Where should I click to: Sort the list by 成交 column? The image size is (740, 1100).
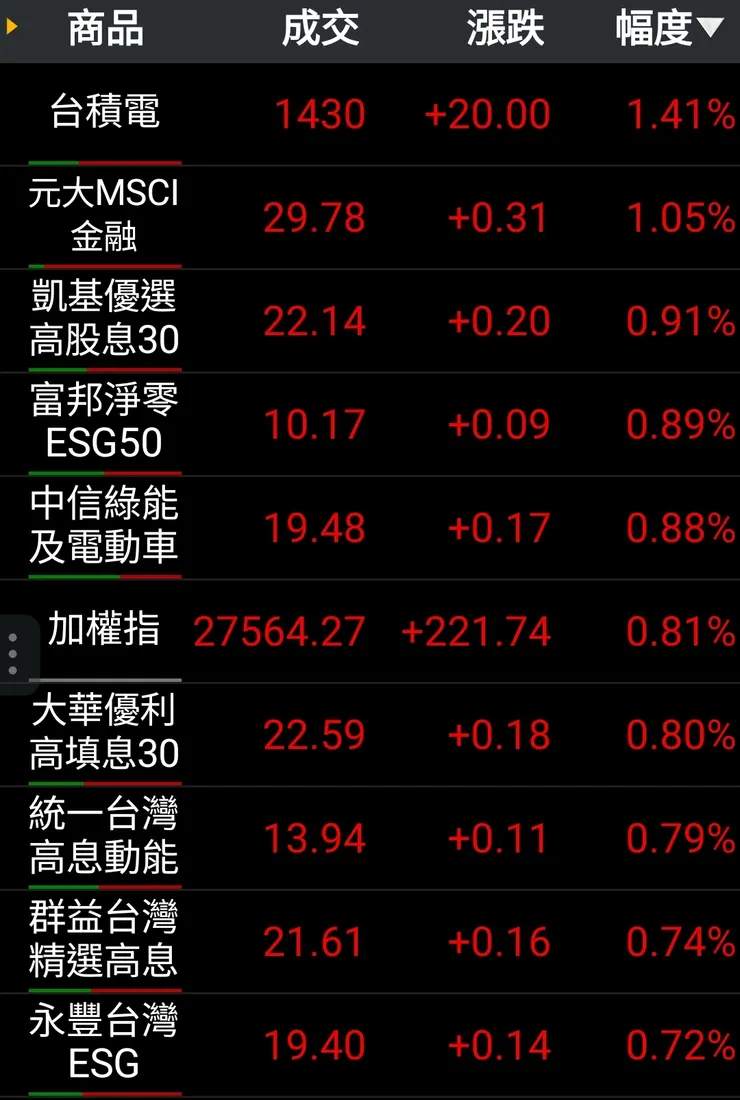coord(322,29)
